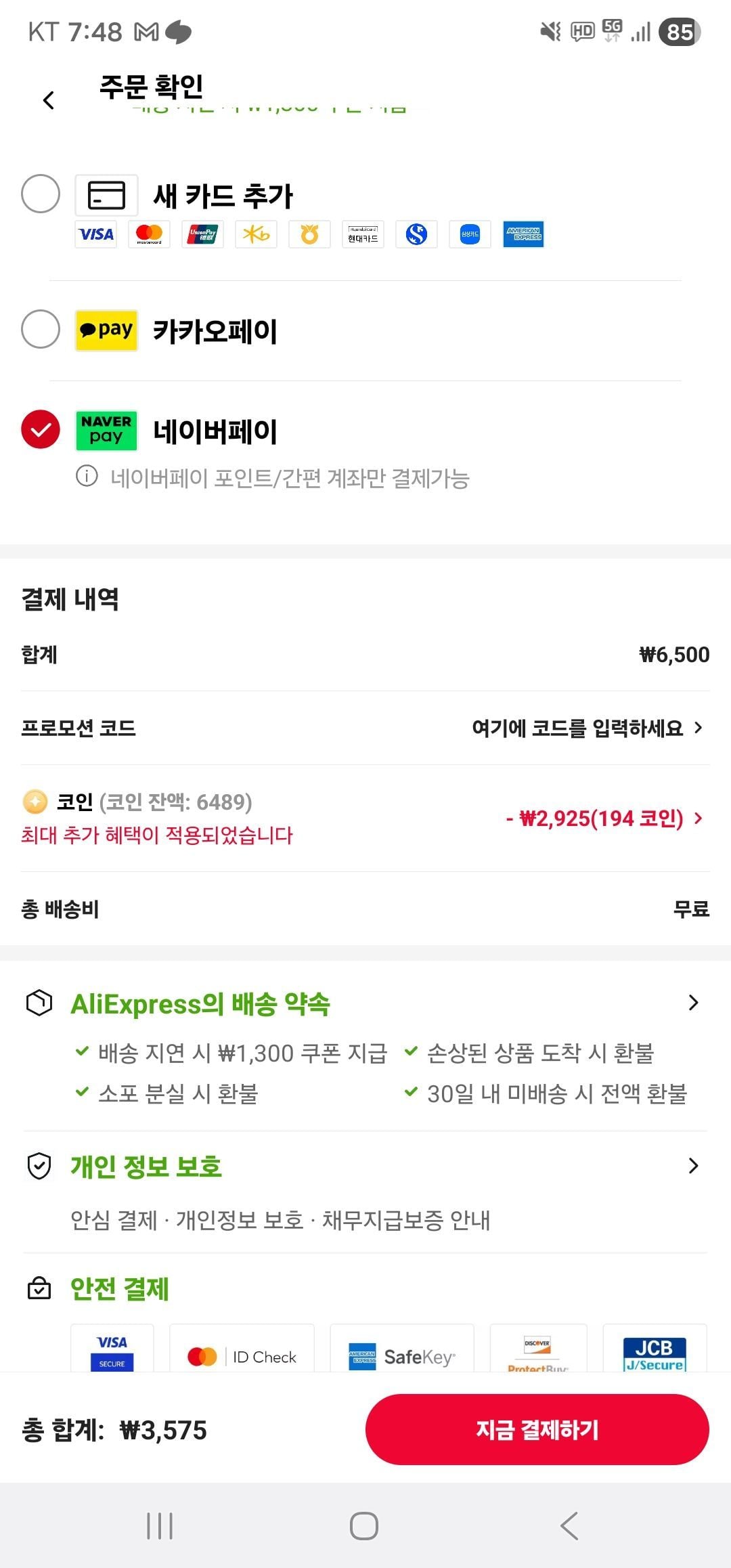The image size is (731, 1568).
Task: Go back from the 주문 확인 page
Action: 49,101
